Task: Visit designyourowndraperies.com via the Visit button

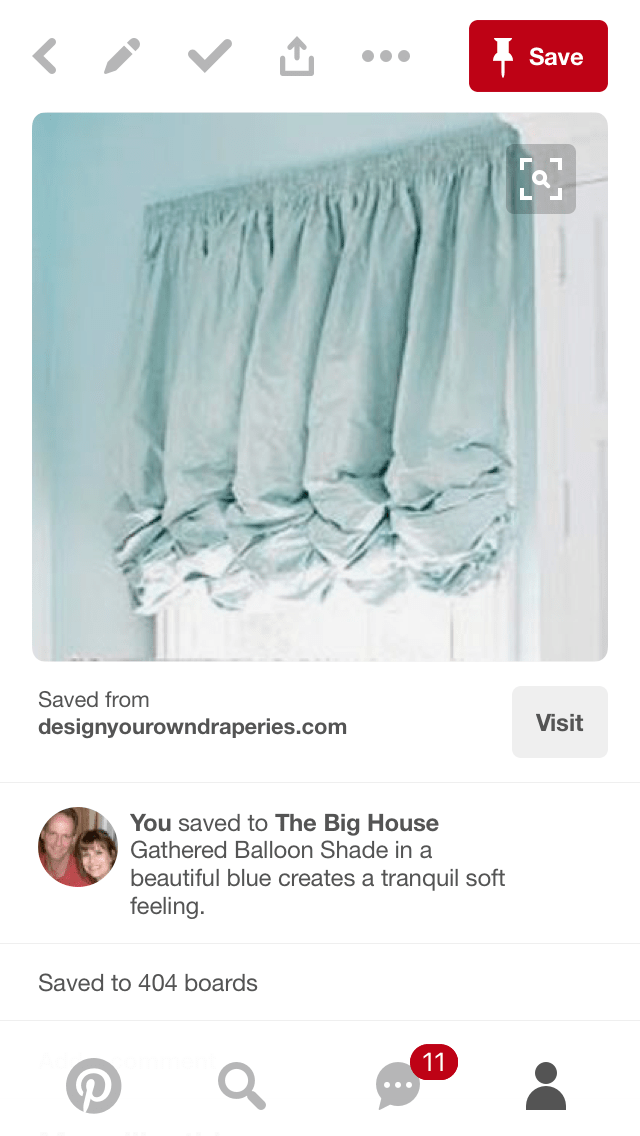Action: tap(559, 722)
